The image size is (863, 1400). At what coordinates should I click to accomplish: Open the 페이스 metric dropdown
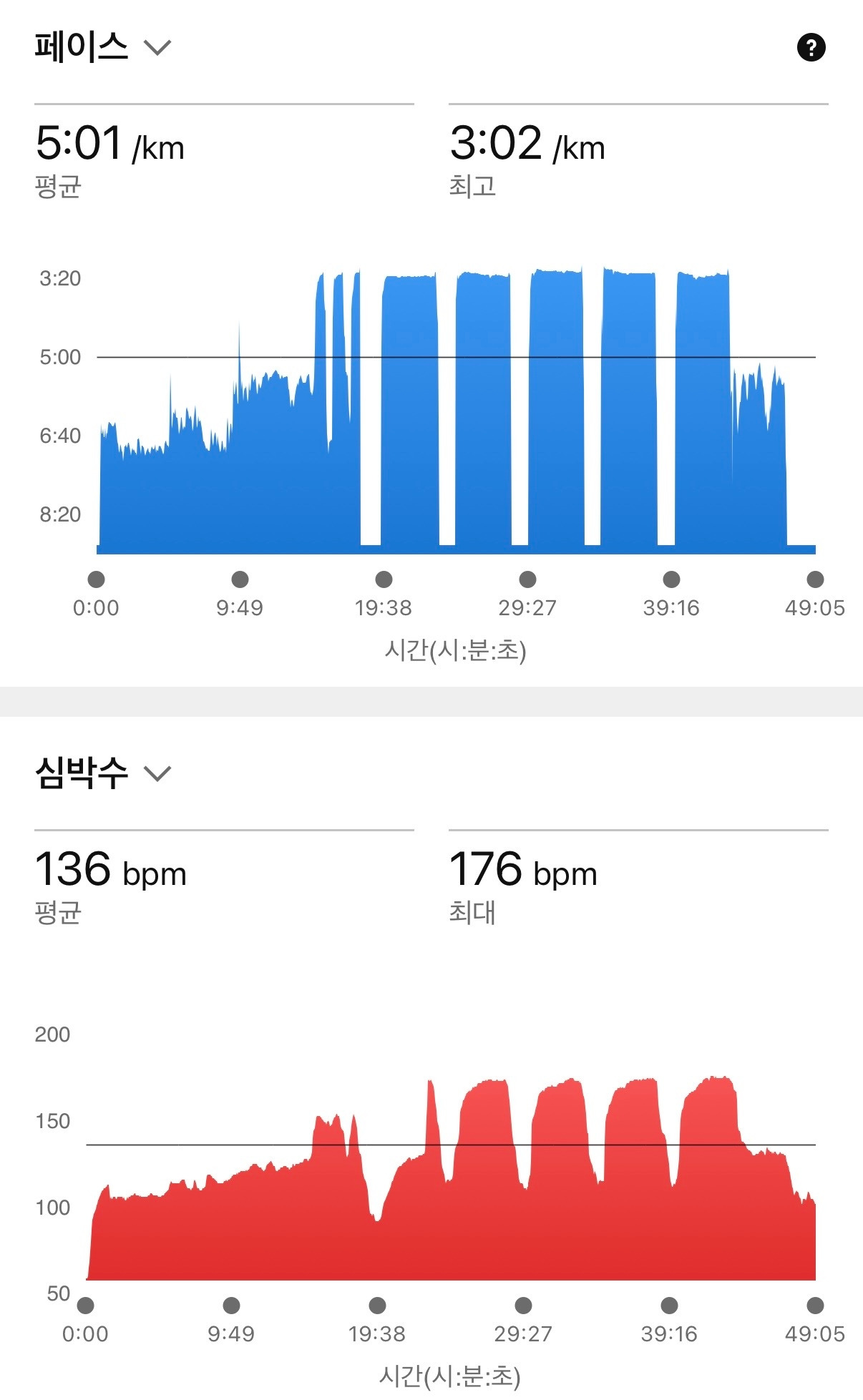tap(157, 48)
